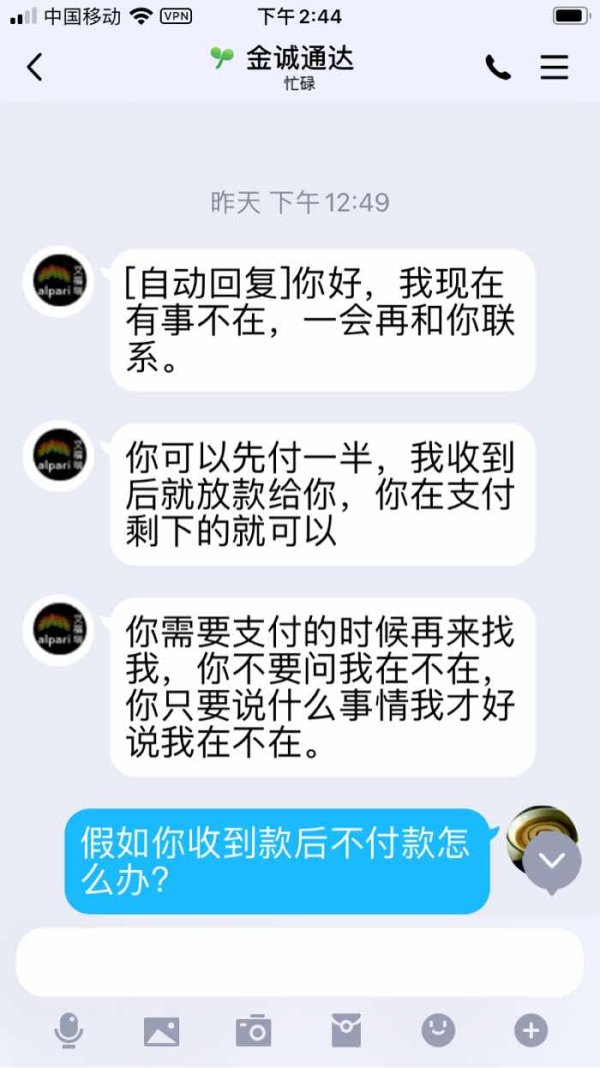Screen dimensions: 600x1068
Task: Open the camera to take a photo
Action: point(253,1031)
